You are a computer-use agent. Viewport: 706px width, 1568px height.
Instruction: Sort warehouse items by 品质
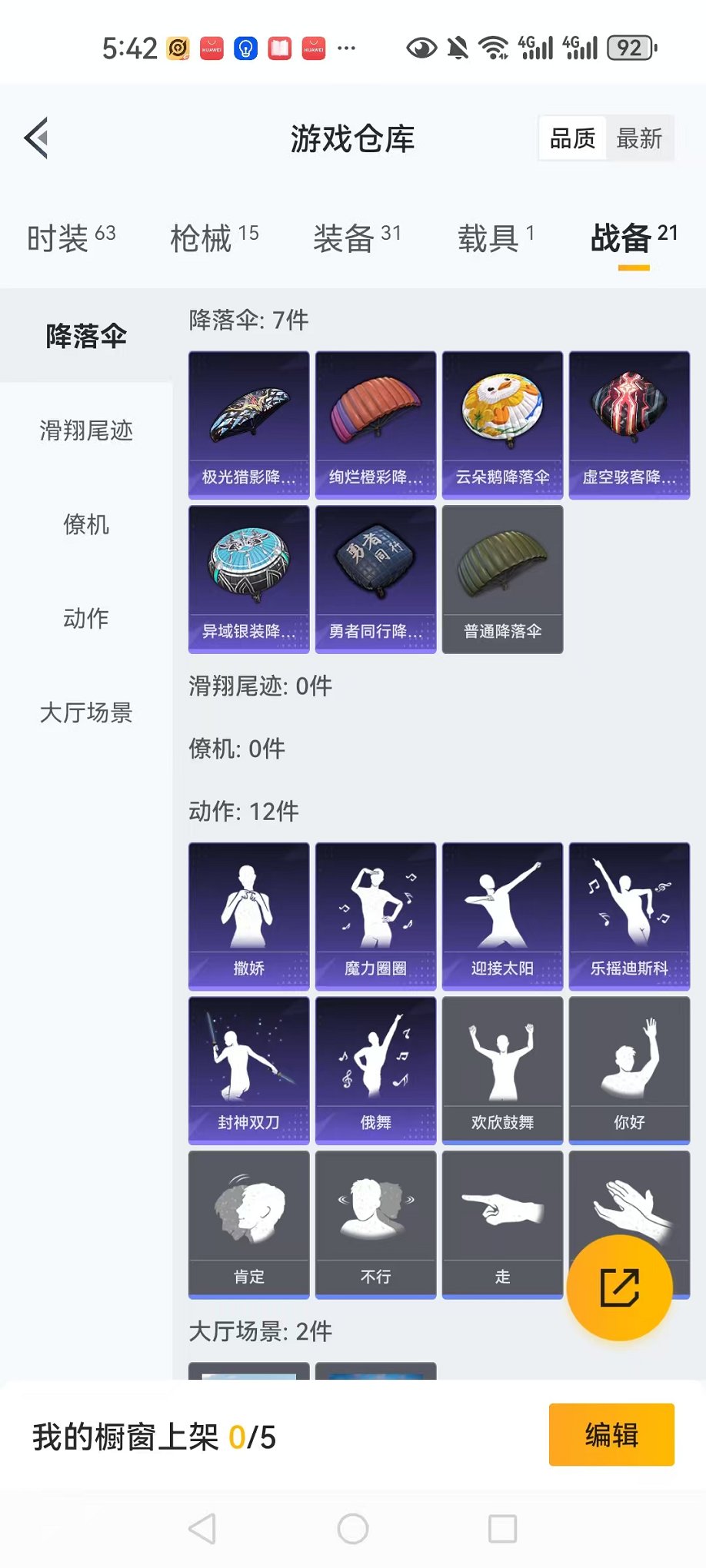573,139
